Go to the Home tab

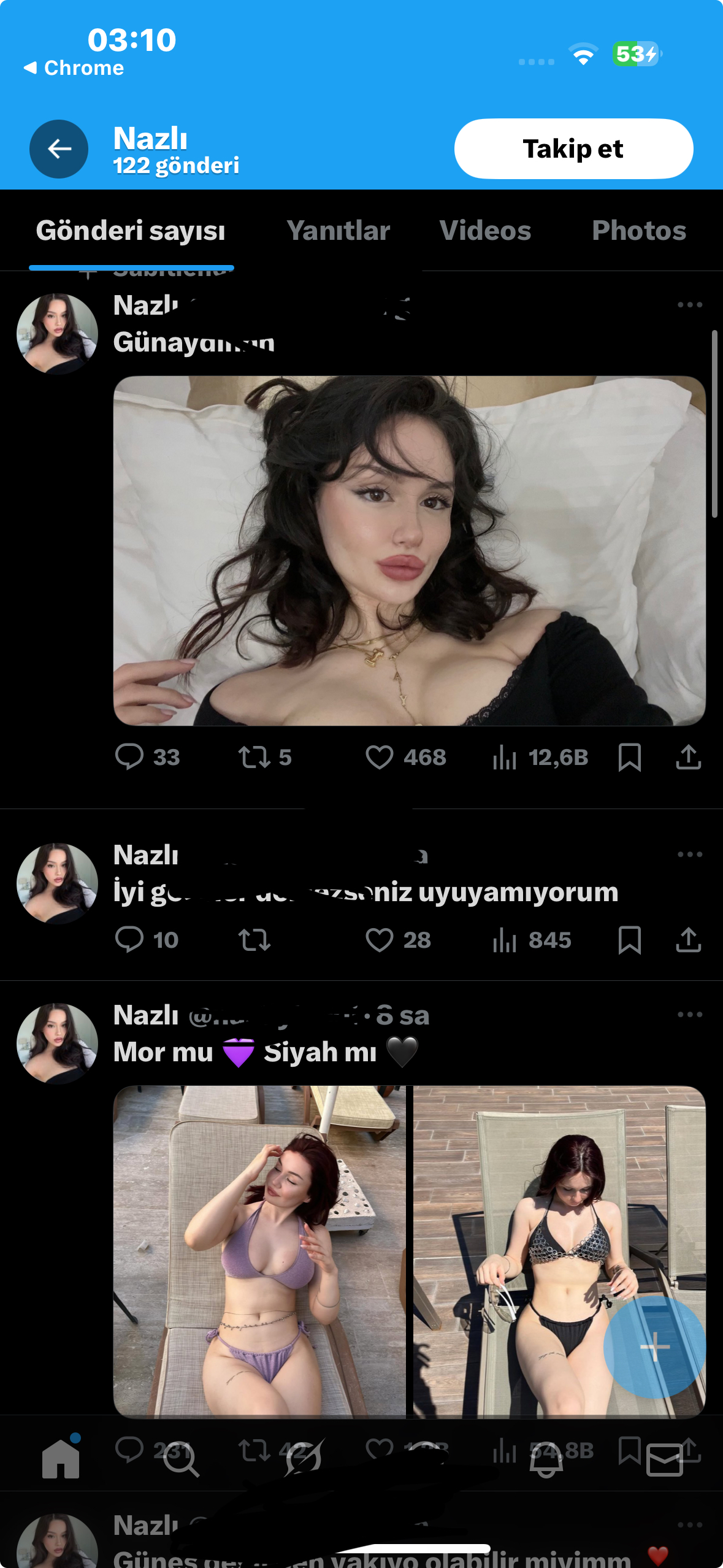[x=61, y=1459]
